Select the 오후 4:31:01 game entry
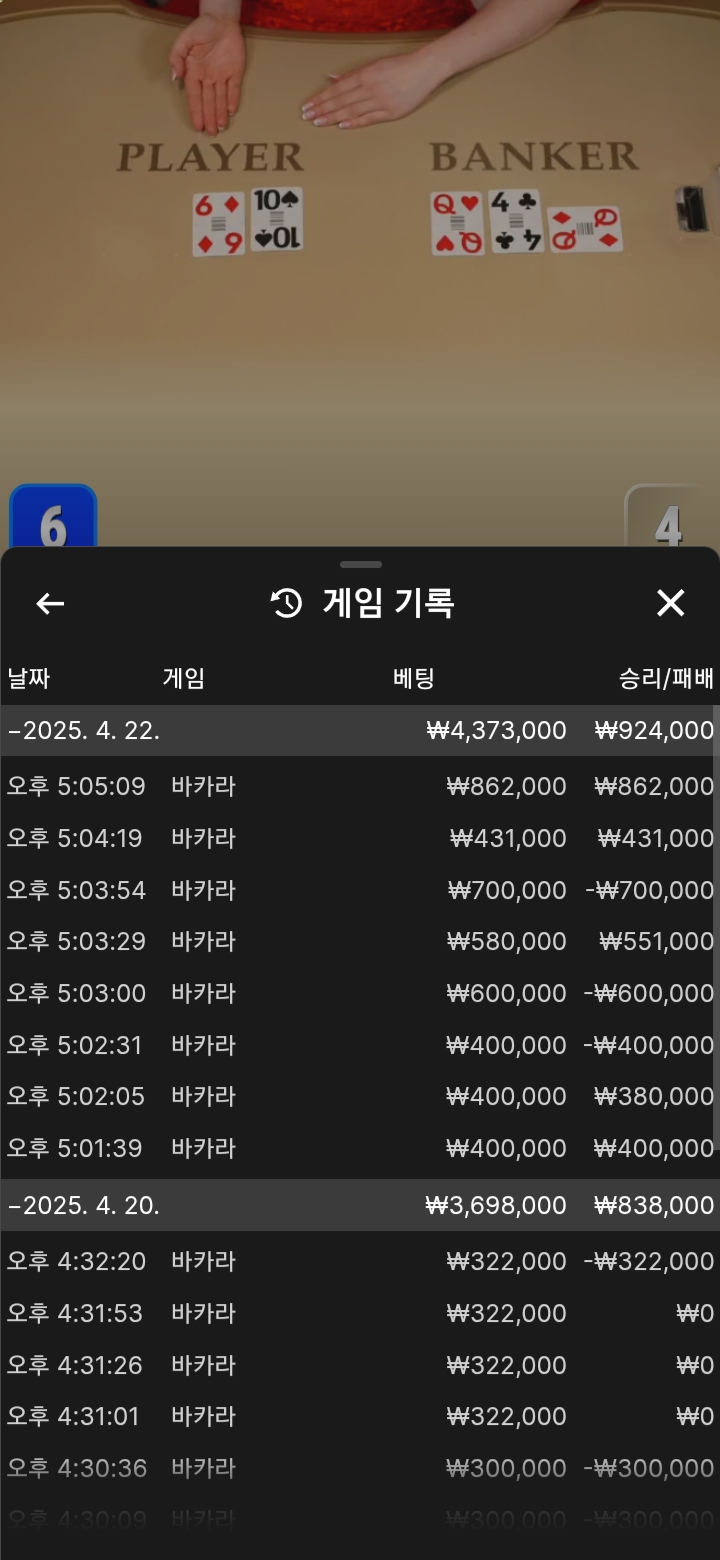The image size is (720, 1560). pyautogui.click(x=360, y=1417)
